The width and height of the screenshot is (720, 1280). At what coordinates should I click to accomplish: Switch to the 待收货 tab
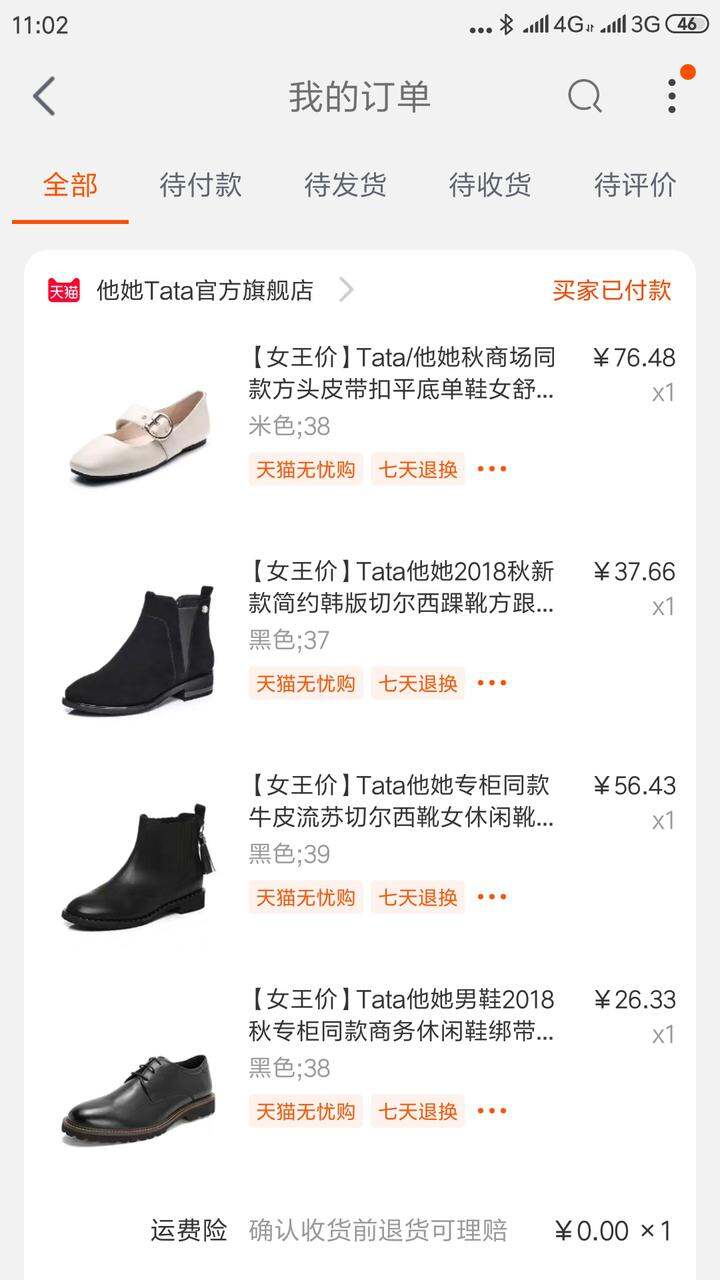[490, 185]
